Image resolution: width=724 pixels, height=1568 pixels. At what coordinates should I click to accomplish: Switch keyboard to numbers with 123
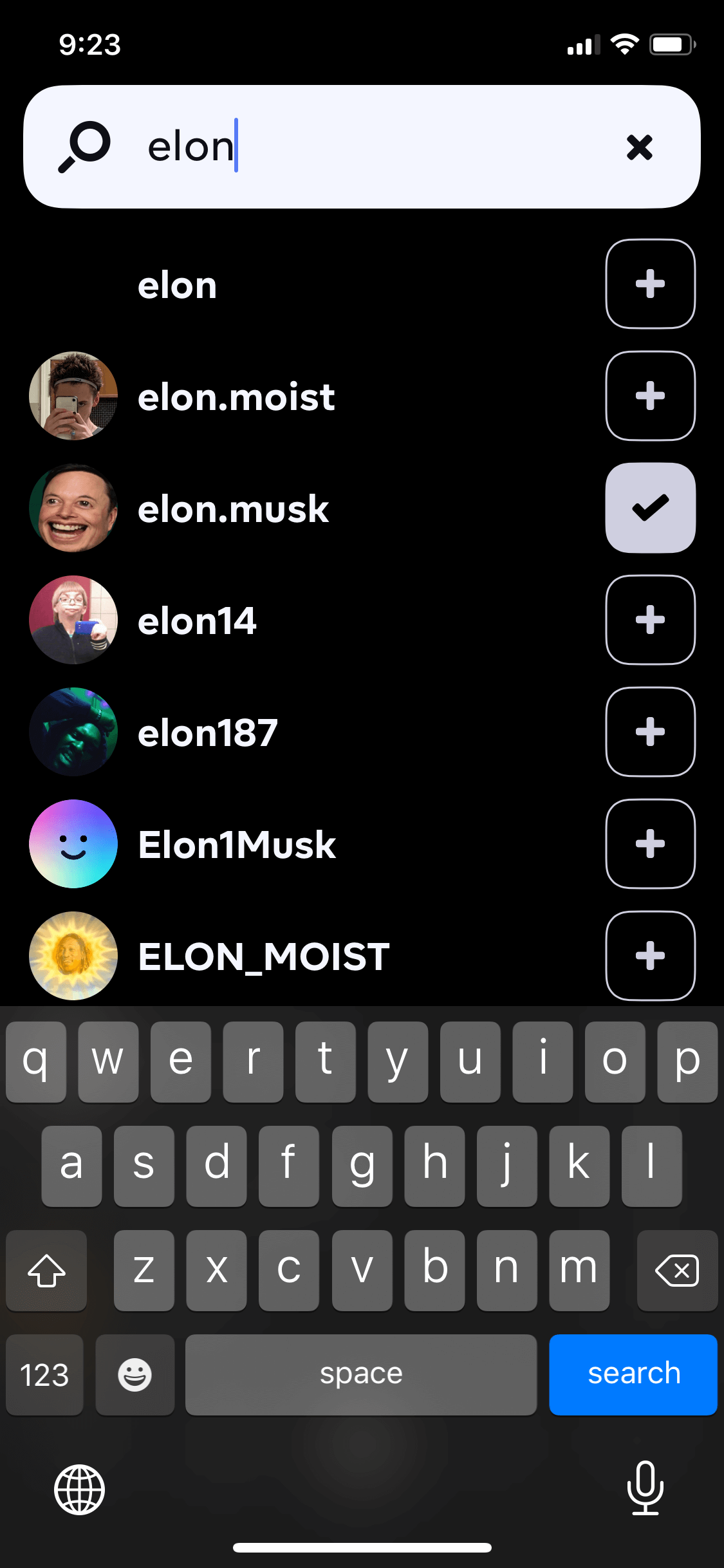click(44, 1374)
